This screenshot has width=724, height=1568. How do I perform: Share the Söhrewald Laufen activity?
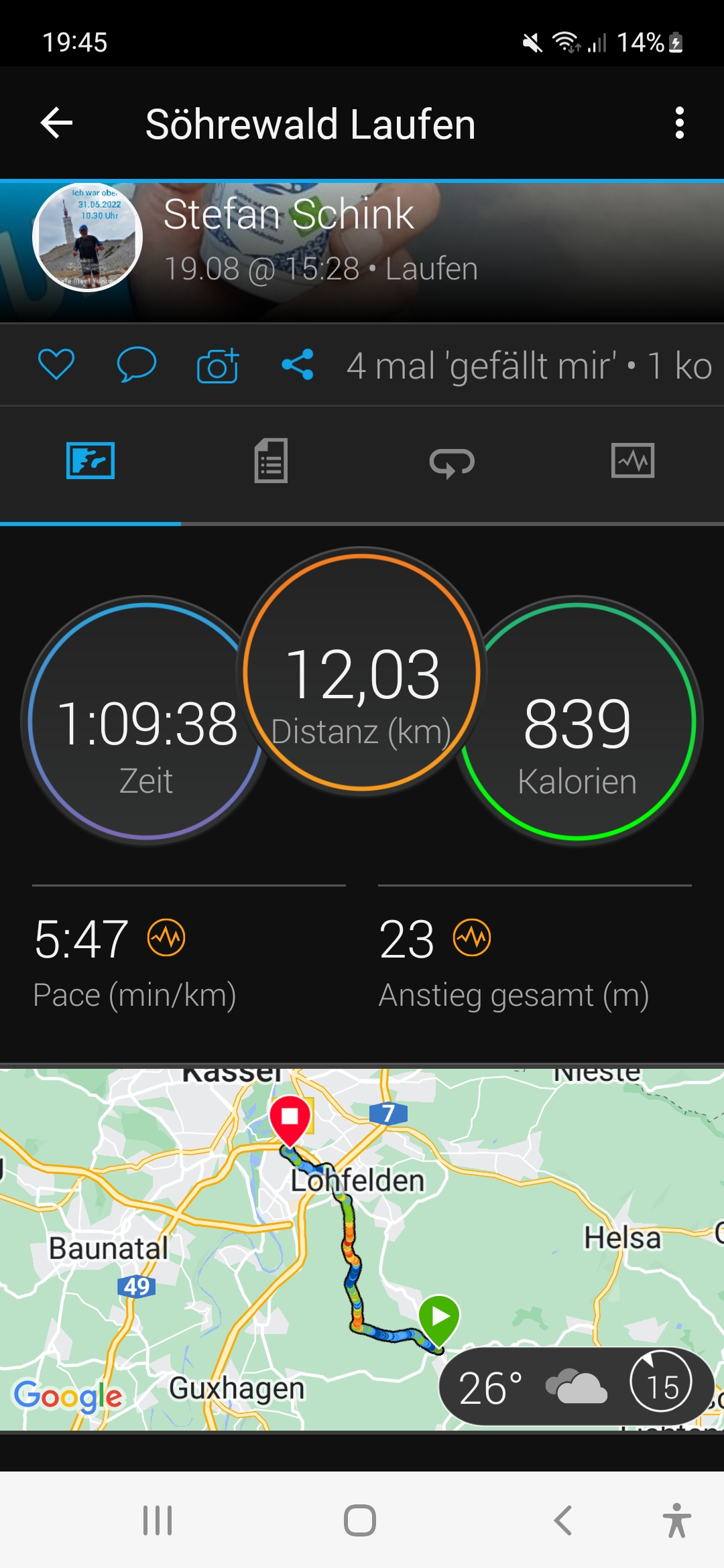click(x=298, y=365)
